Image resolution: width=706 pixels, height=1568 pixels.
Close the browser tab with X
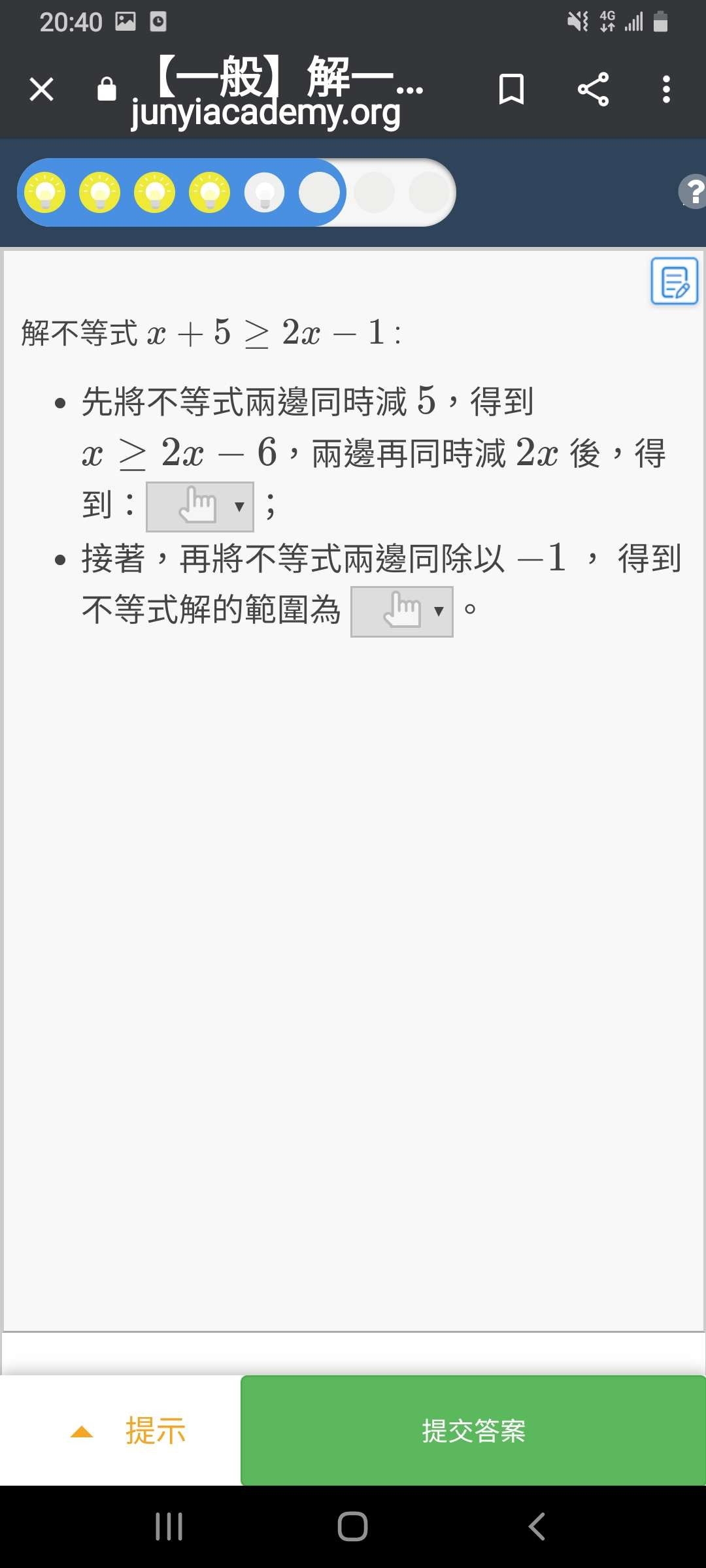click(x=42, y=90)
